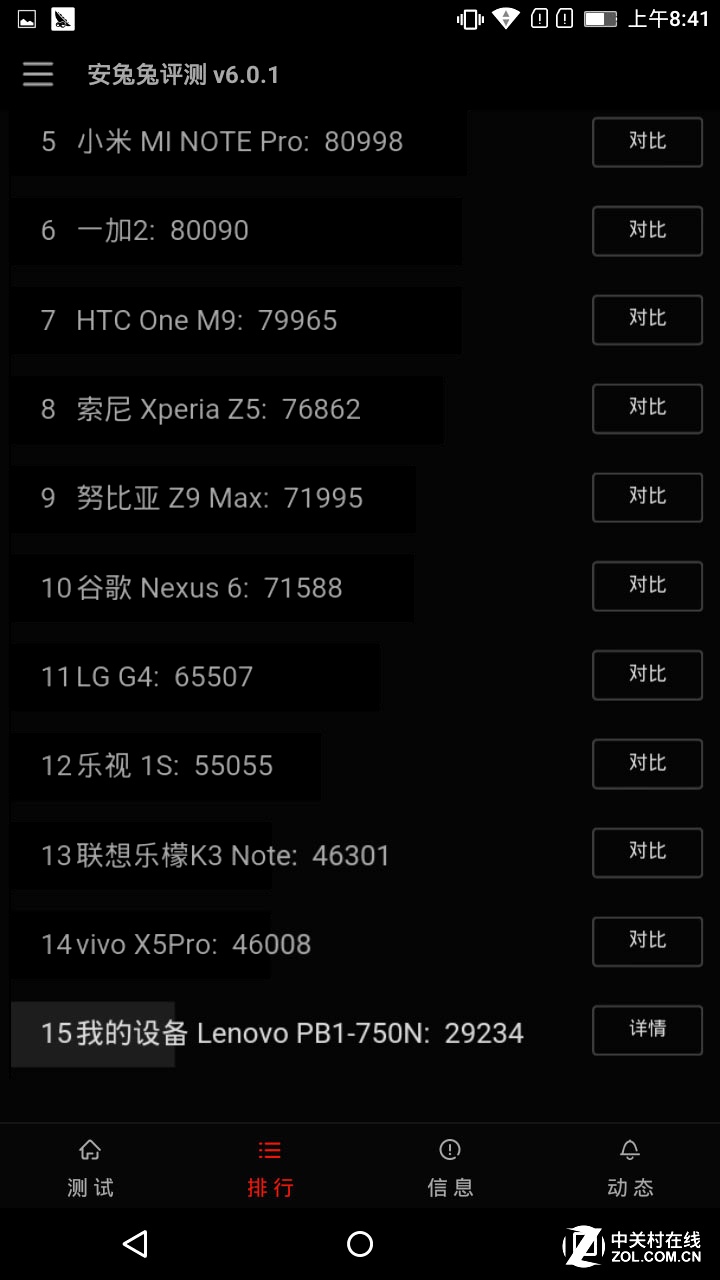This screenshot has height=1280, width=720.
Task: Tap the system back button
Action: point(135,1244)
